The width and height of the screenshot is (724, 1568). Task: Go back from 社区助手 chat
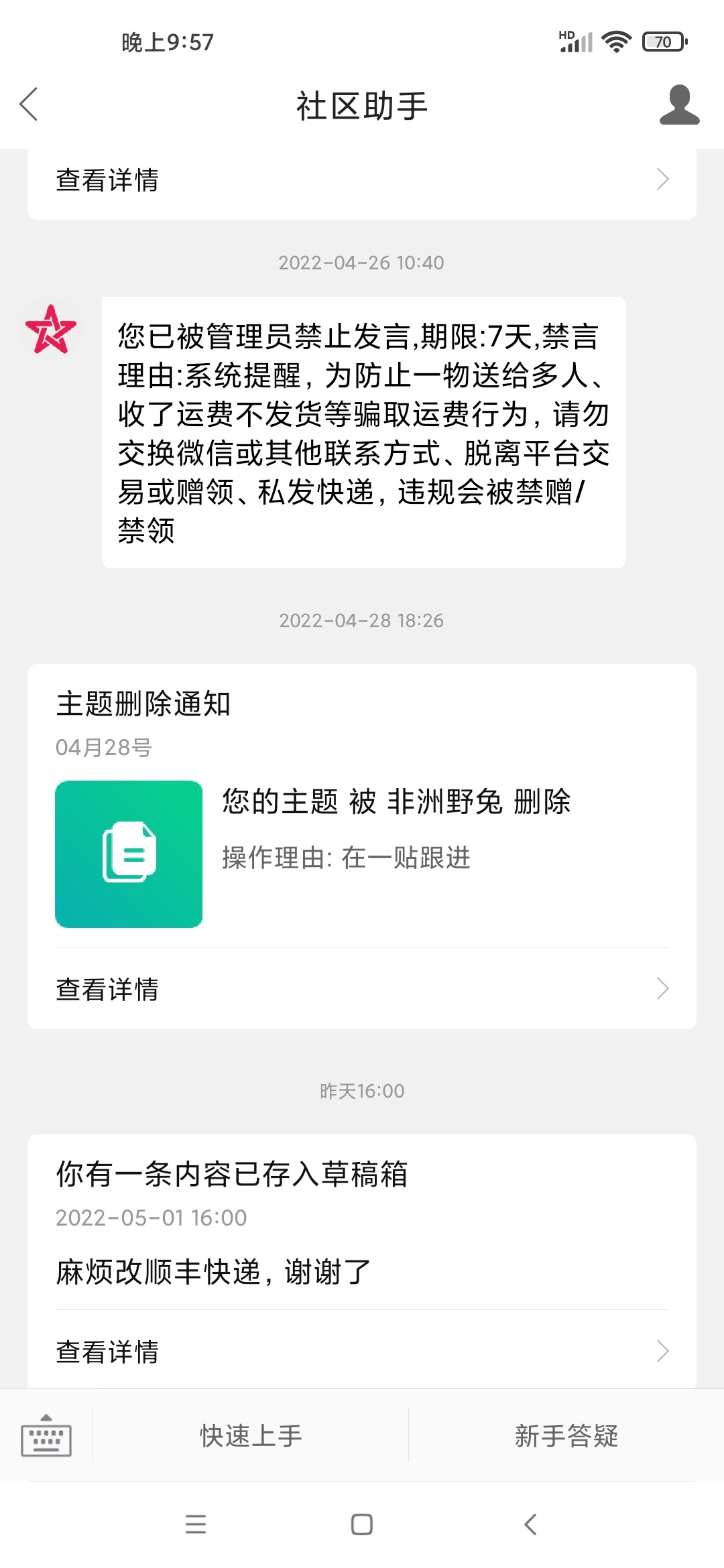click(29, 105)
